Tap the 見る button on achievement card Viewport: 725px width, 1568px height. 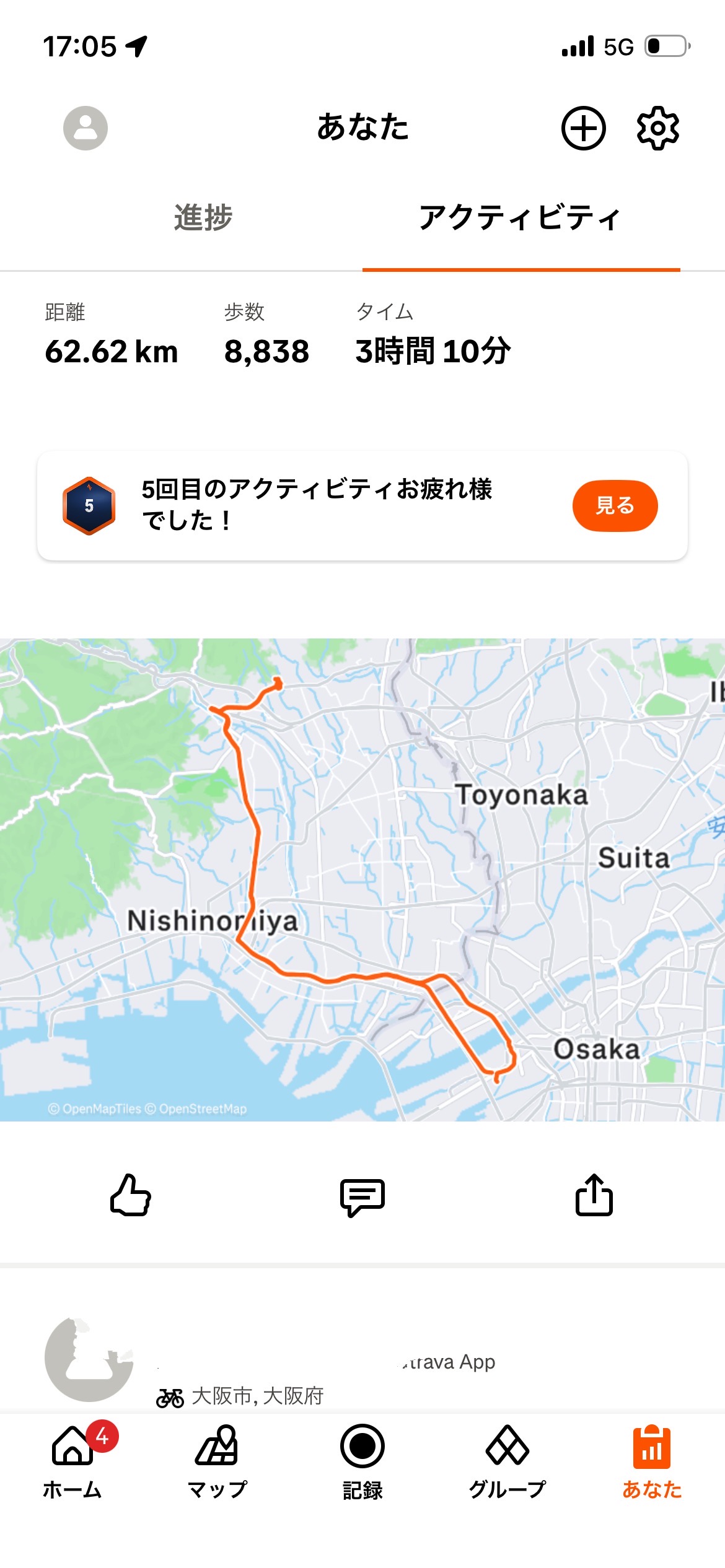pyautogui.click(x=615, y=505)
